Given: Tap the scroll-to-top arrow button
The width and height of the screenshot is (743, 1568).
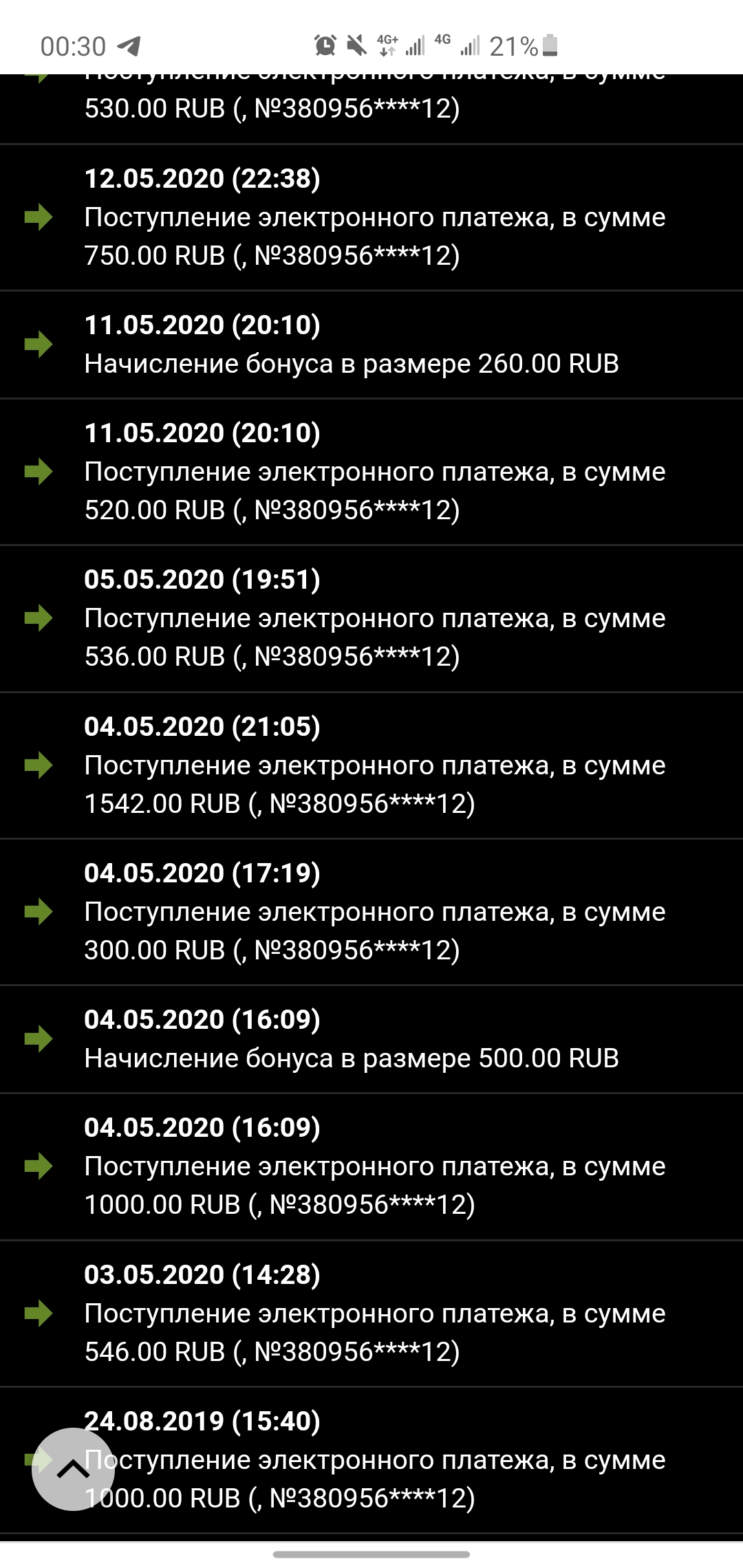Looking at the screenshot, I should point(74,1469).
